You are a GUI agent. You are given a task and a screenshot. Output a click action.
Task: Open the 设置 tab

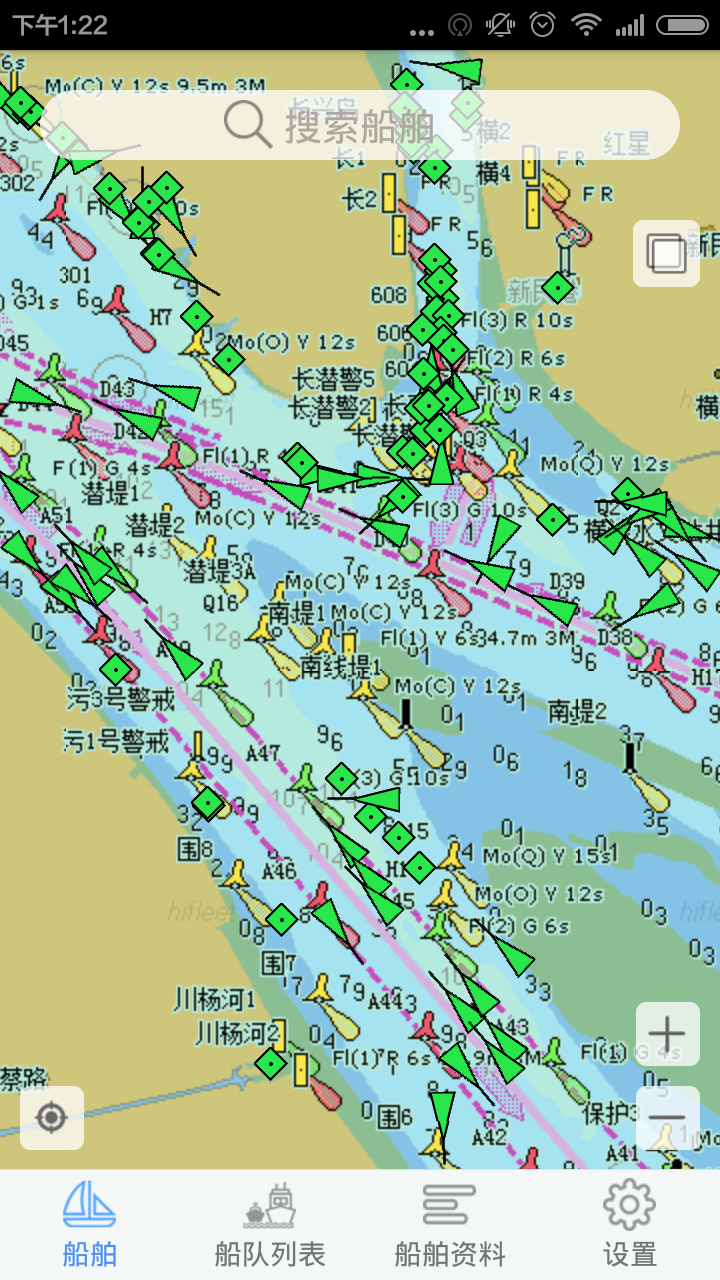pyautogui.click(x=630, y=1225)
